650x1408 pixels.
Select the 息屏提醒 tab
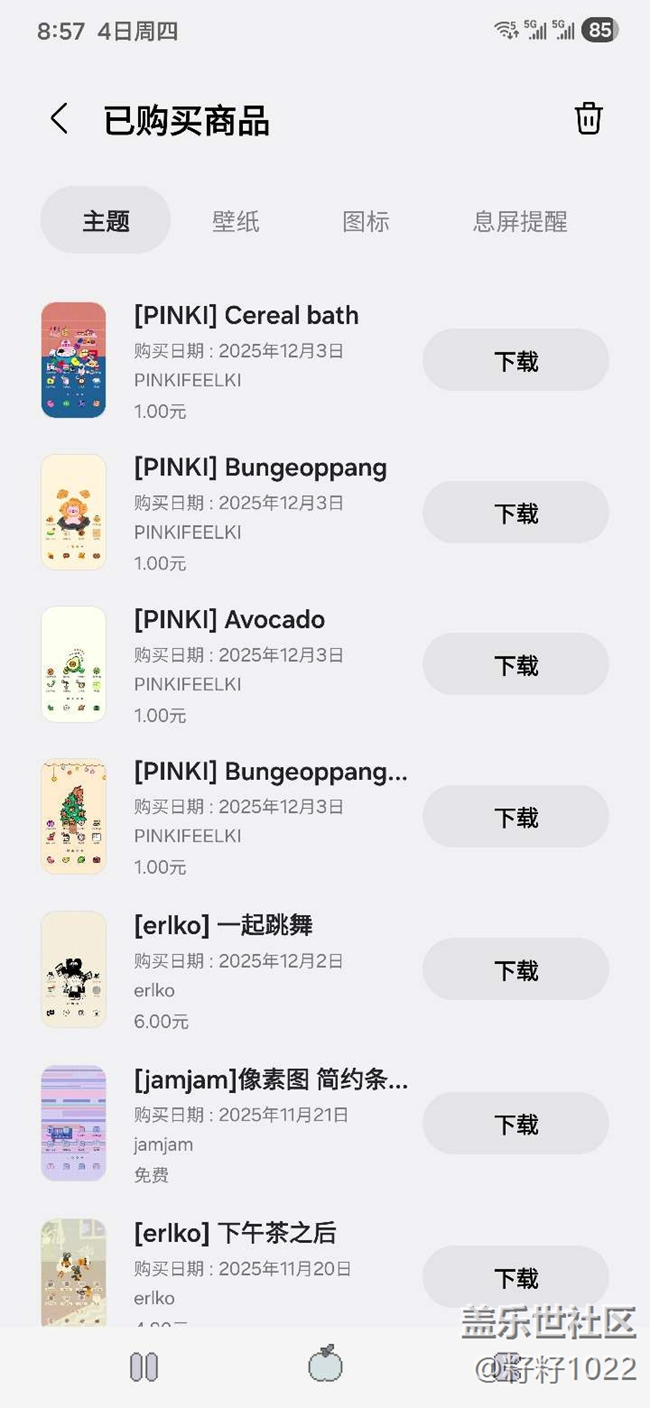[520, 221]
